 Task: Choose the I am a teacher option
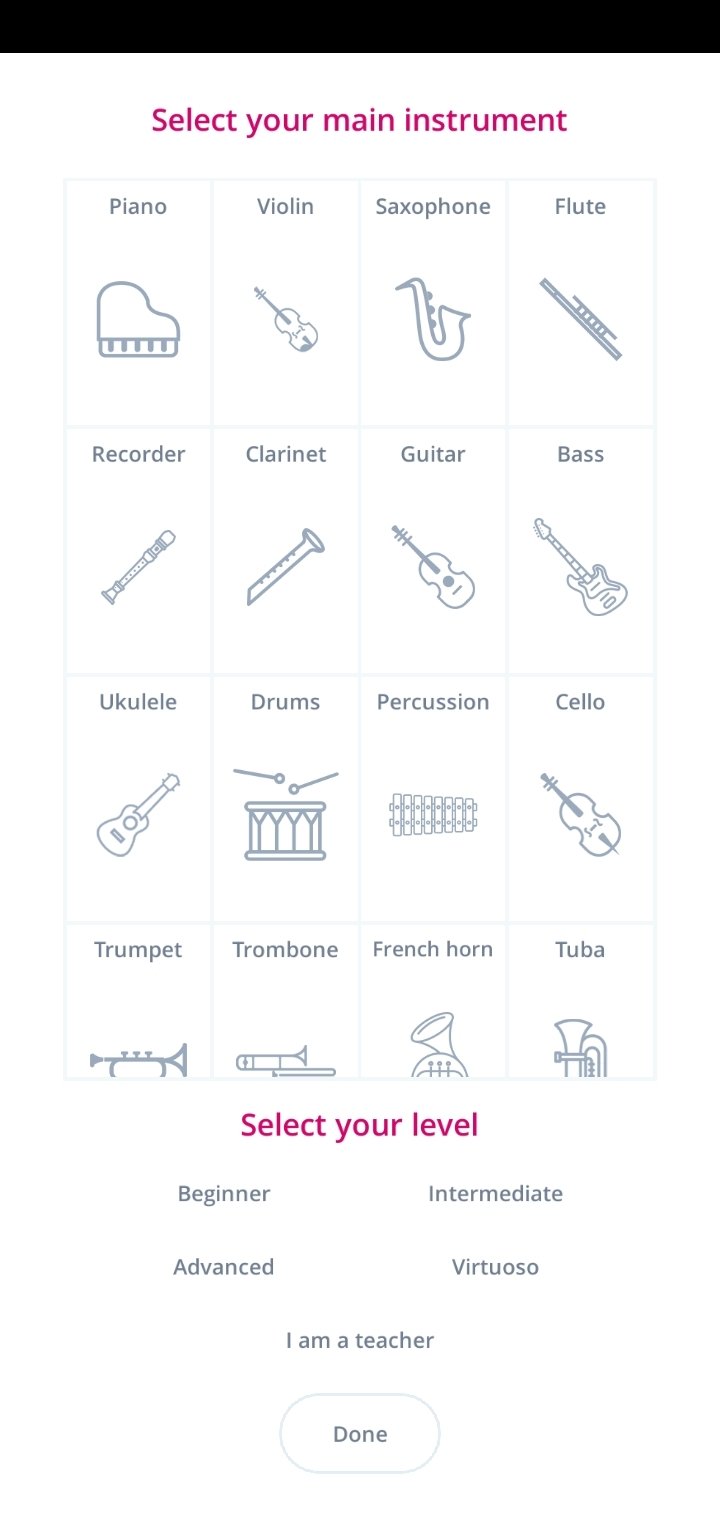(x=360, y=1340)
